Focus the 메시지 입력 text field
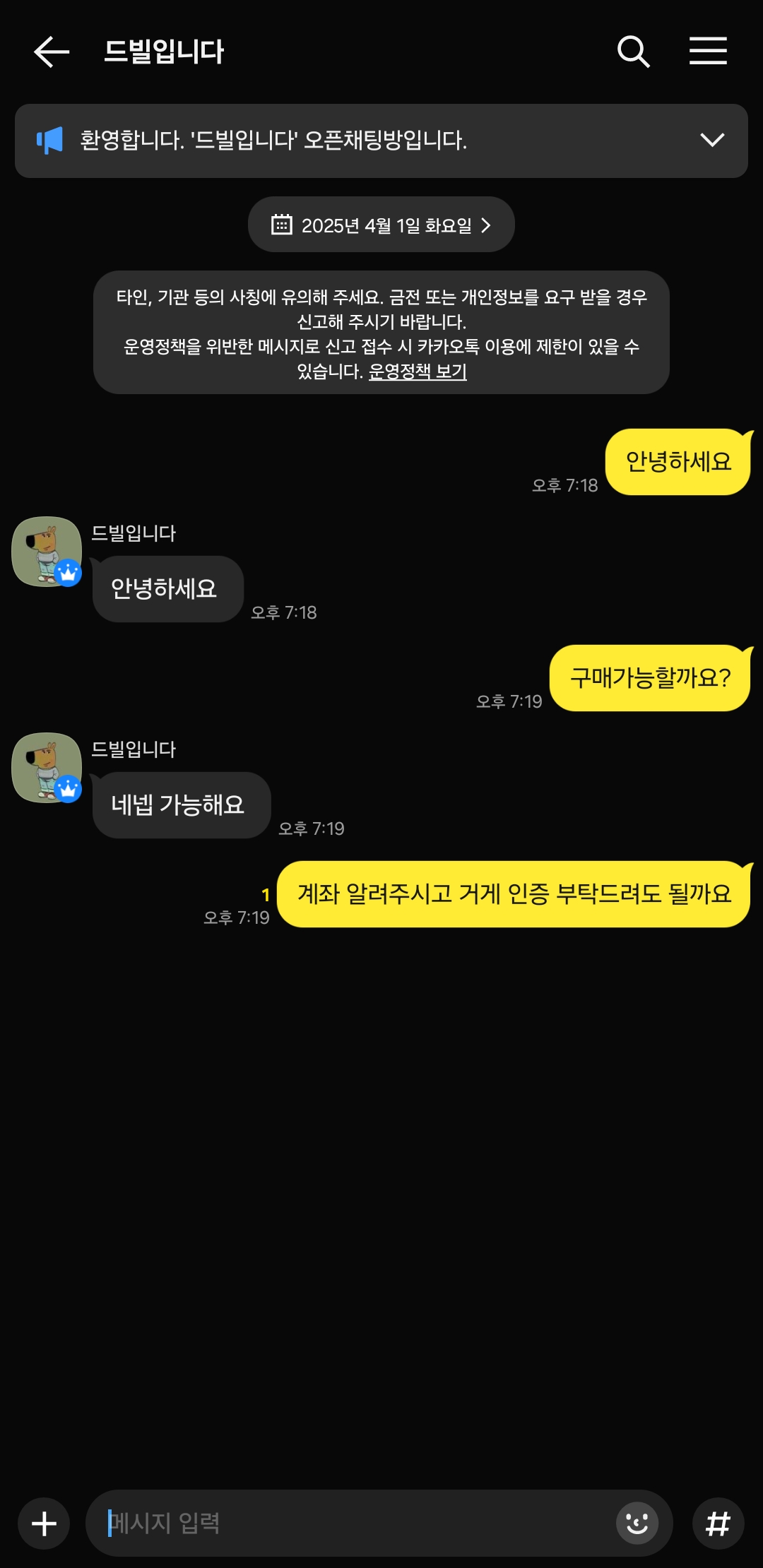763x1568 pixels. 353,1524
